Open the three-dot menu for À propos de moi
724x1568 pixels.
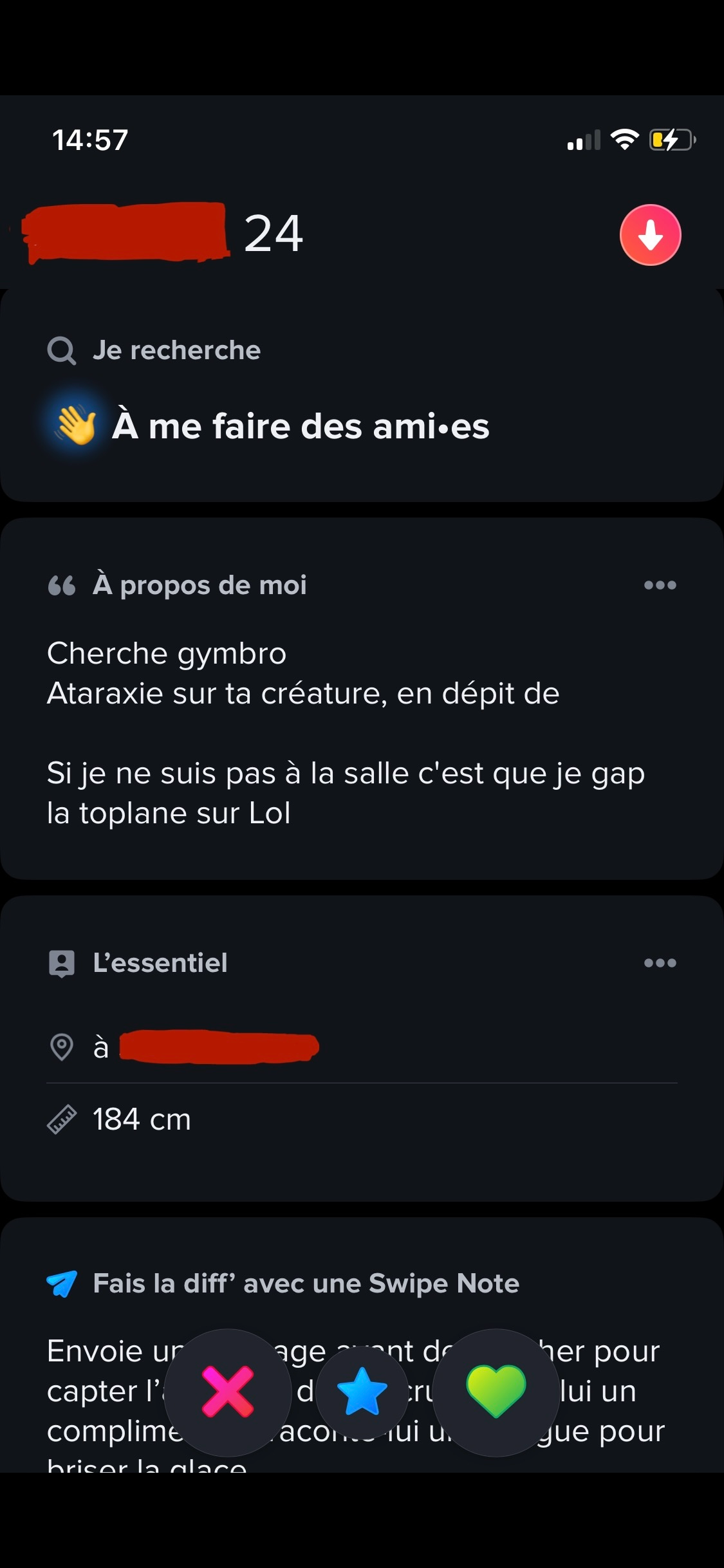[660, 585]
